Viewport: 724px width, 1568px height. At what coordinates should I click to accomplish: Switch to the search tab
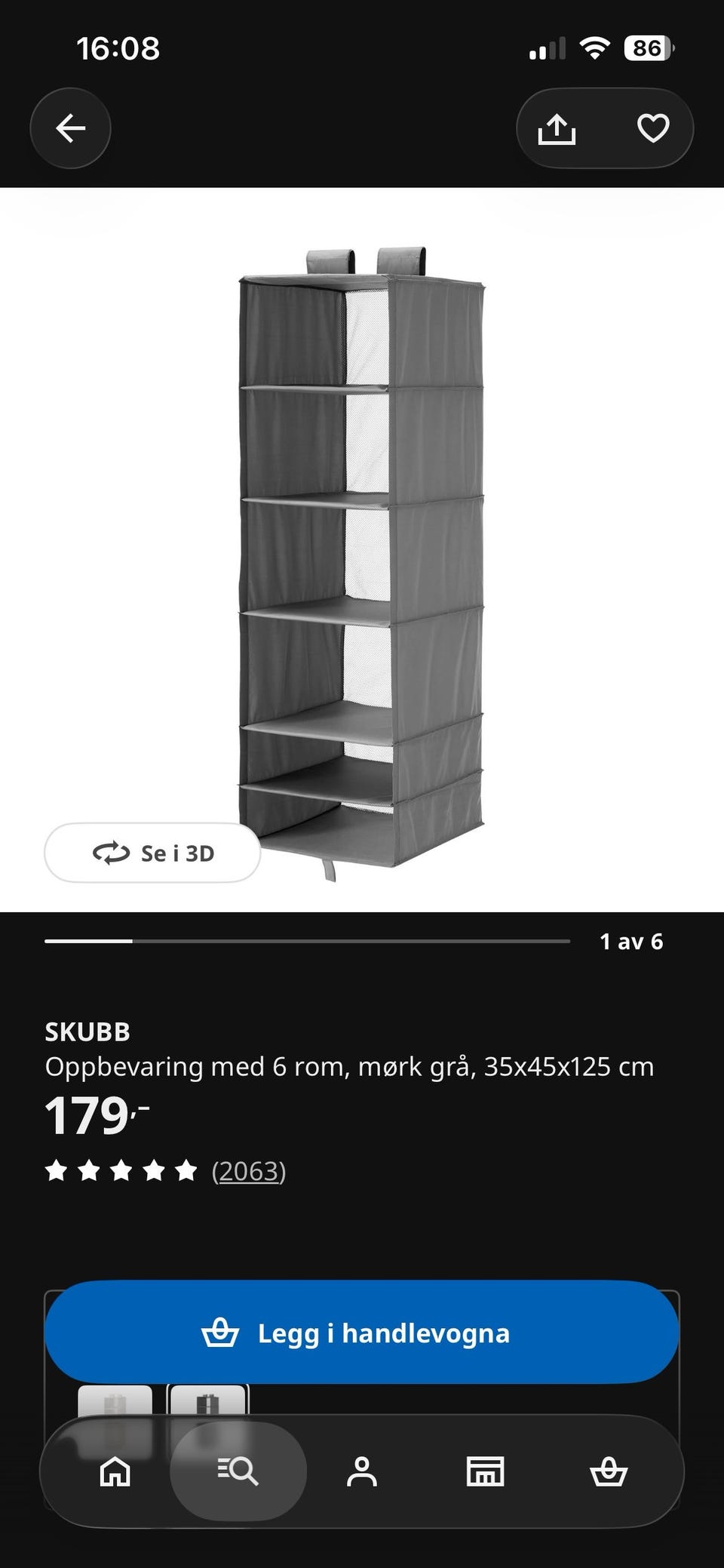coord(238,1471)
